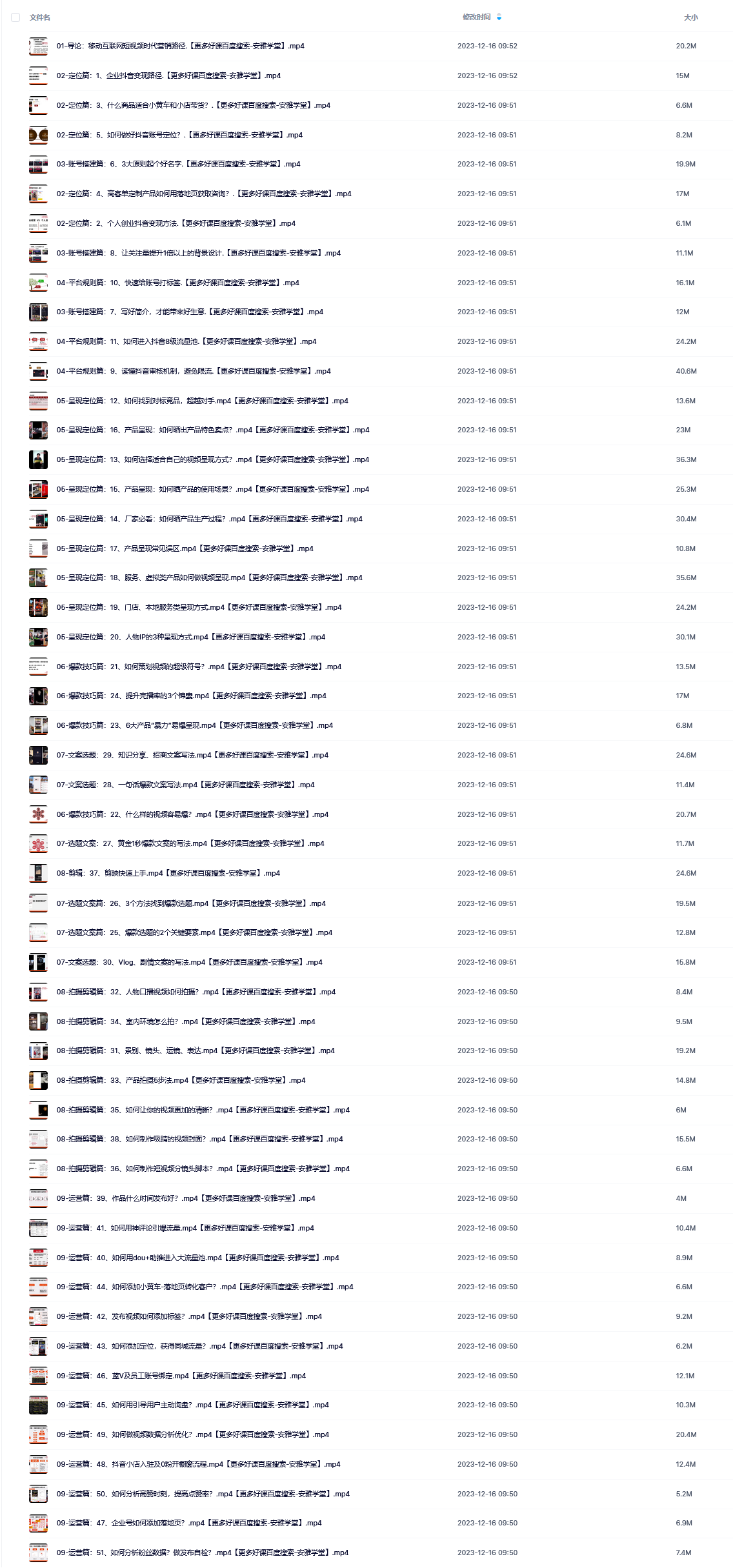Open 03-账号搭建篇 6、3大原则起个好名字 file

(x=178, y=165)
